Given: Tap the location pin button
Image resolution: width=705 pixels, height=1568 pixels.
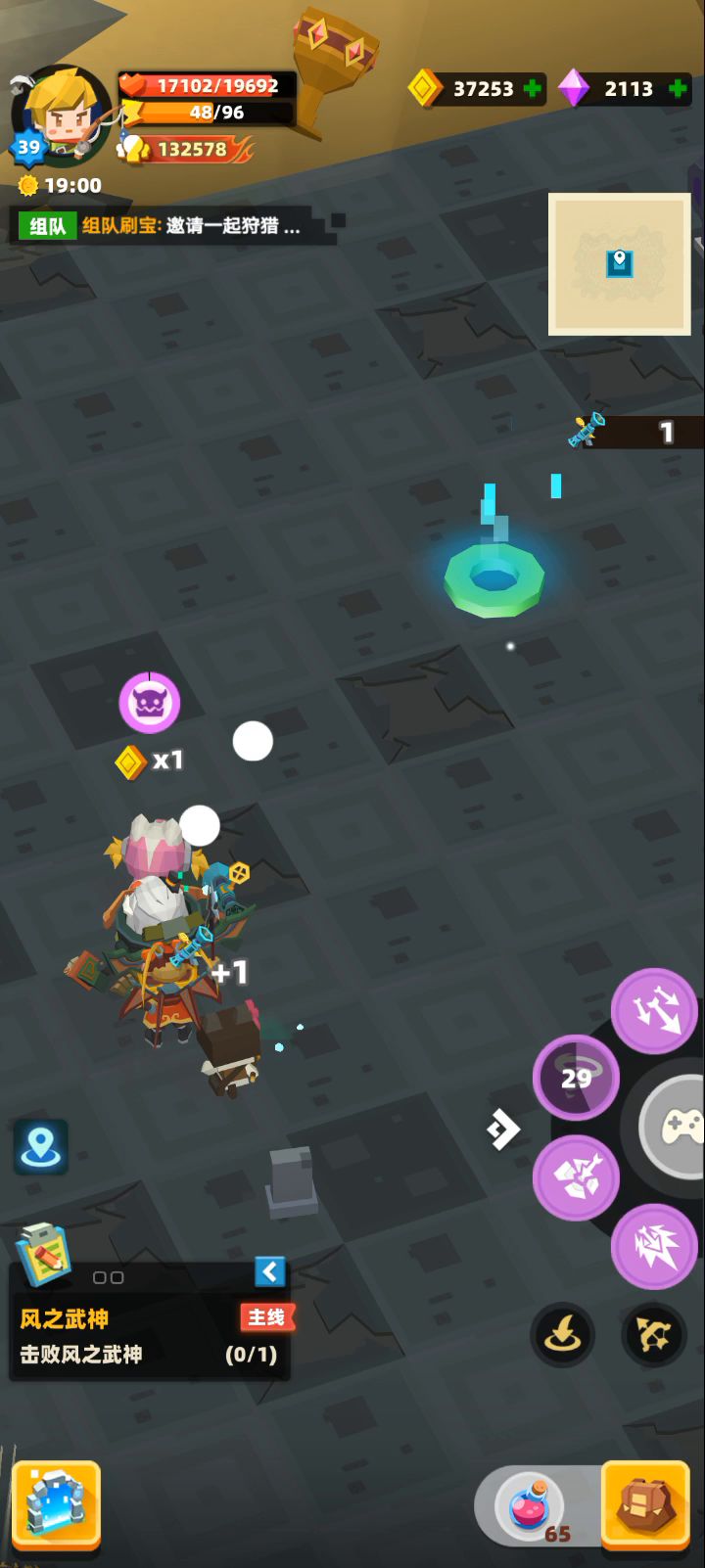Looking at the screenshot, I should (40, 1147).
